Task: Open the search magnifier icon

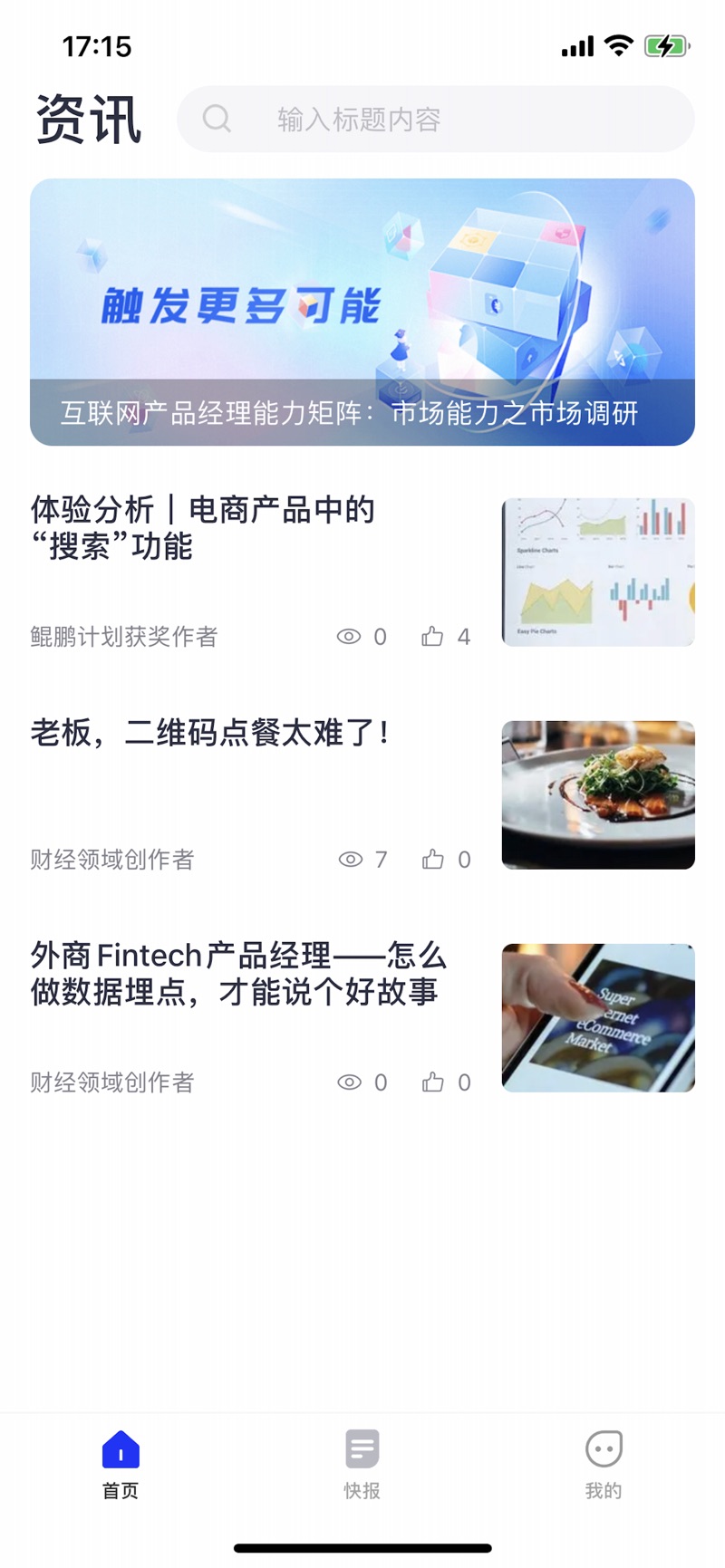Action: (x=217, y=119)
